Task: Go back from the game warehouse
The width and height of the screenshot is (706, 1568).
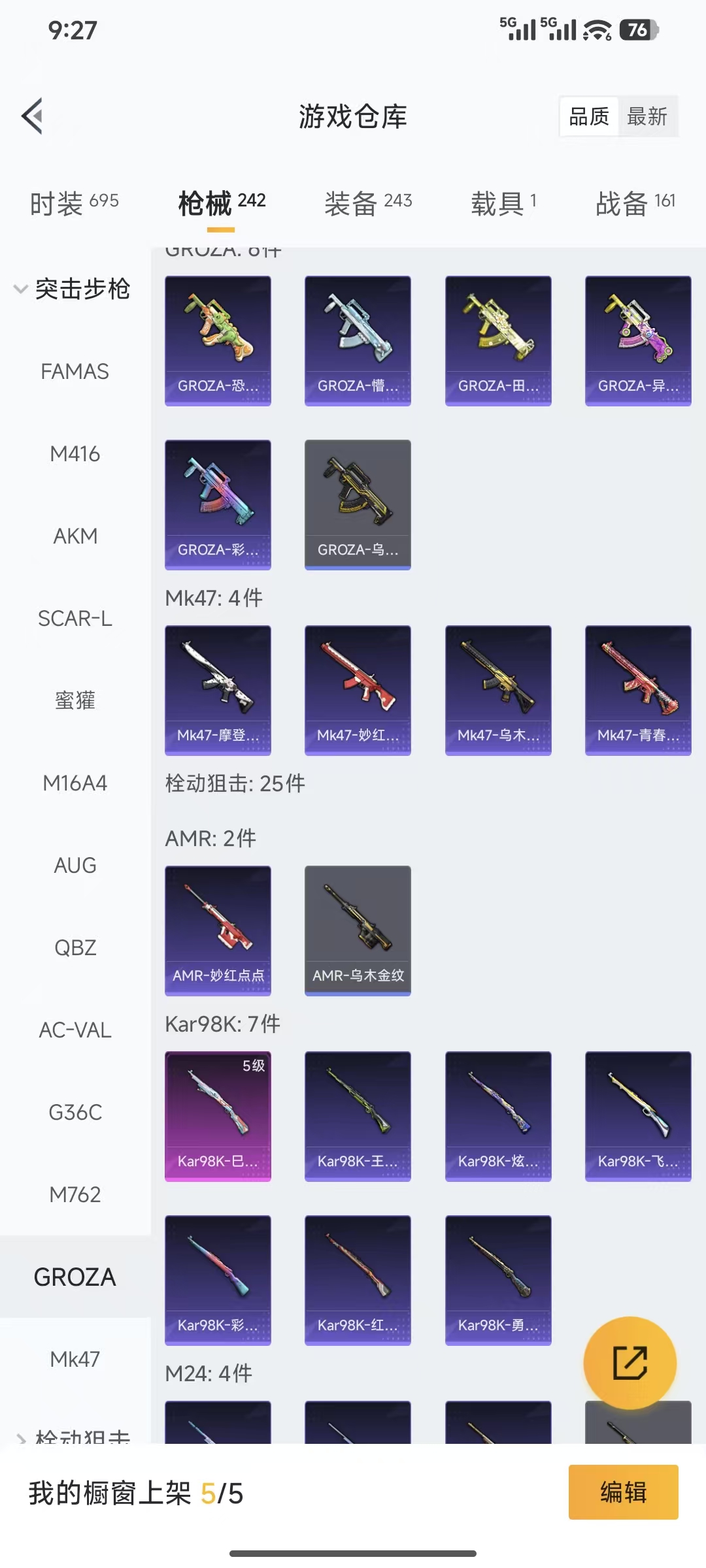Action: 33,116
